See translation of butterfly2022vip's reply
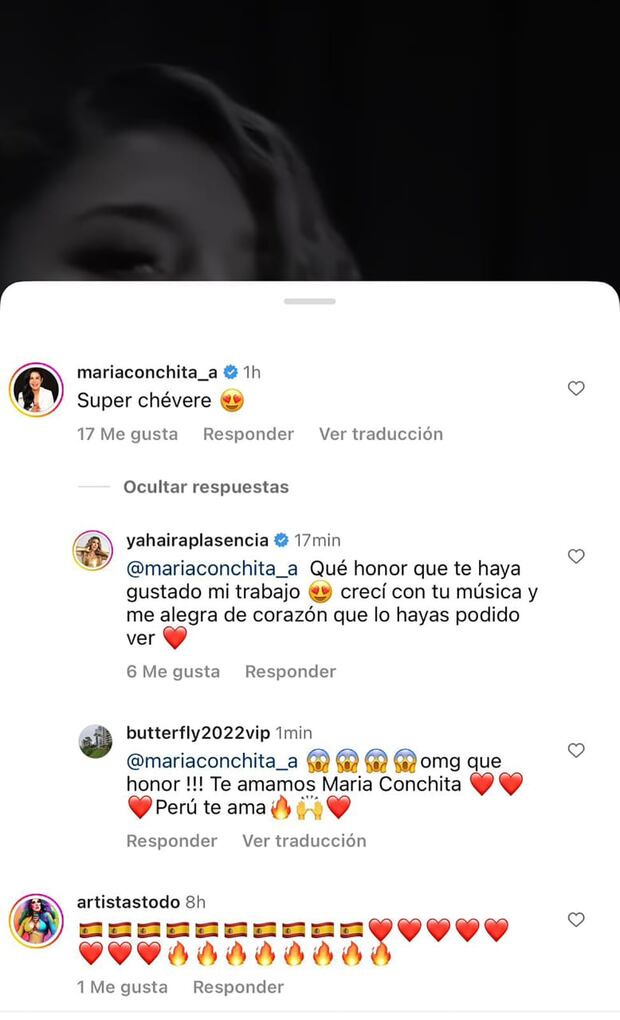 point(304,841)
